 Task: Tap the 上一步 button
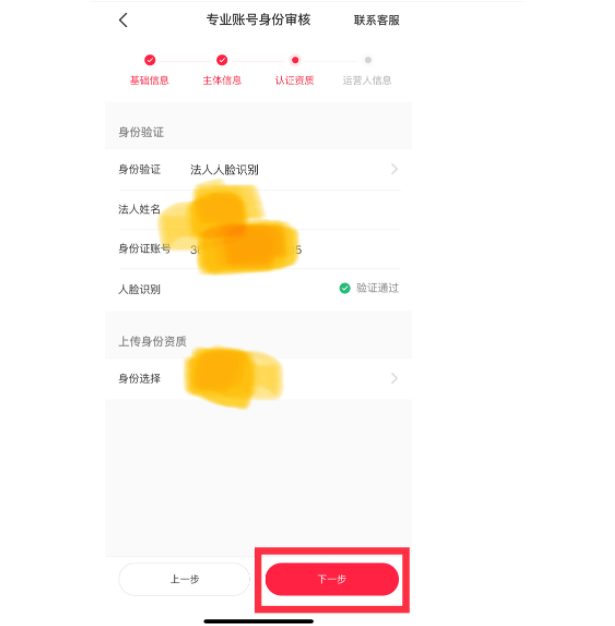point(184,579)
